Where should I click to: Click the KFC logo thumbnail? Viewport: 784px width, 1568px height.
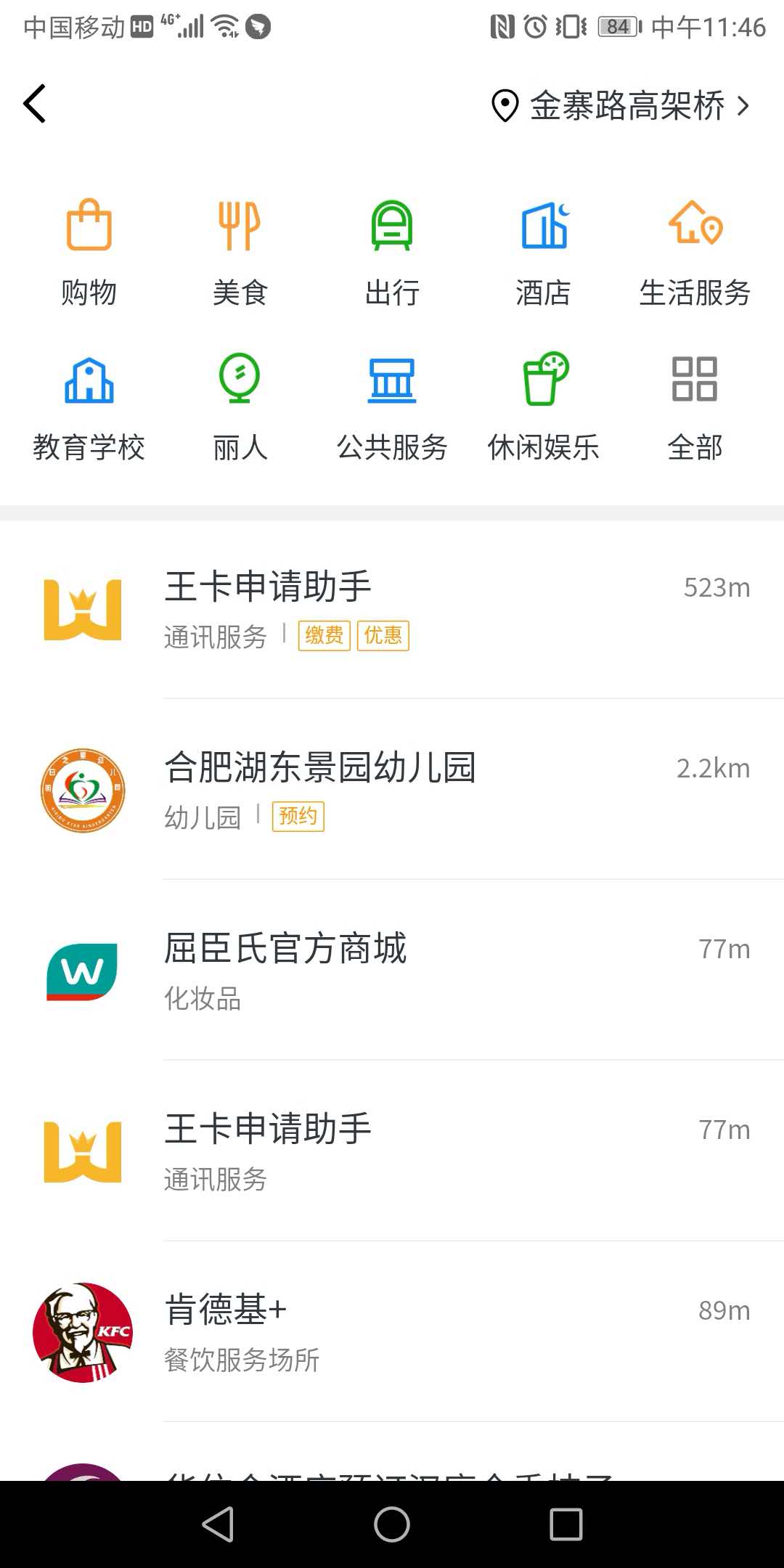click(82, 1332)
